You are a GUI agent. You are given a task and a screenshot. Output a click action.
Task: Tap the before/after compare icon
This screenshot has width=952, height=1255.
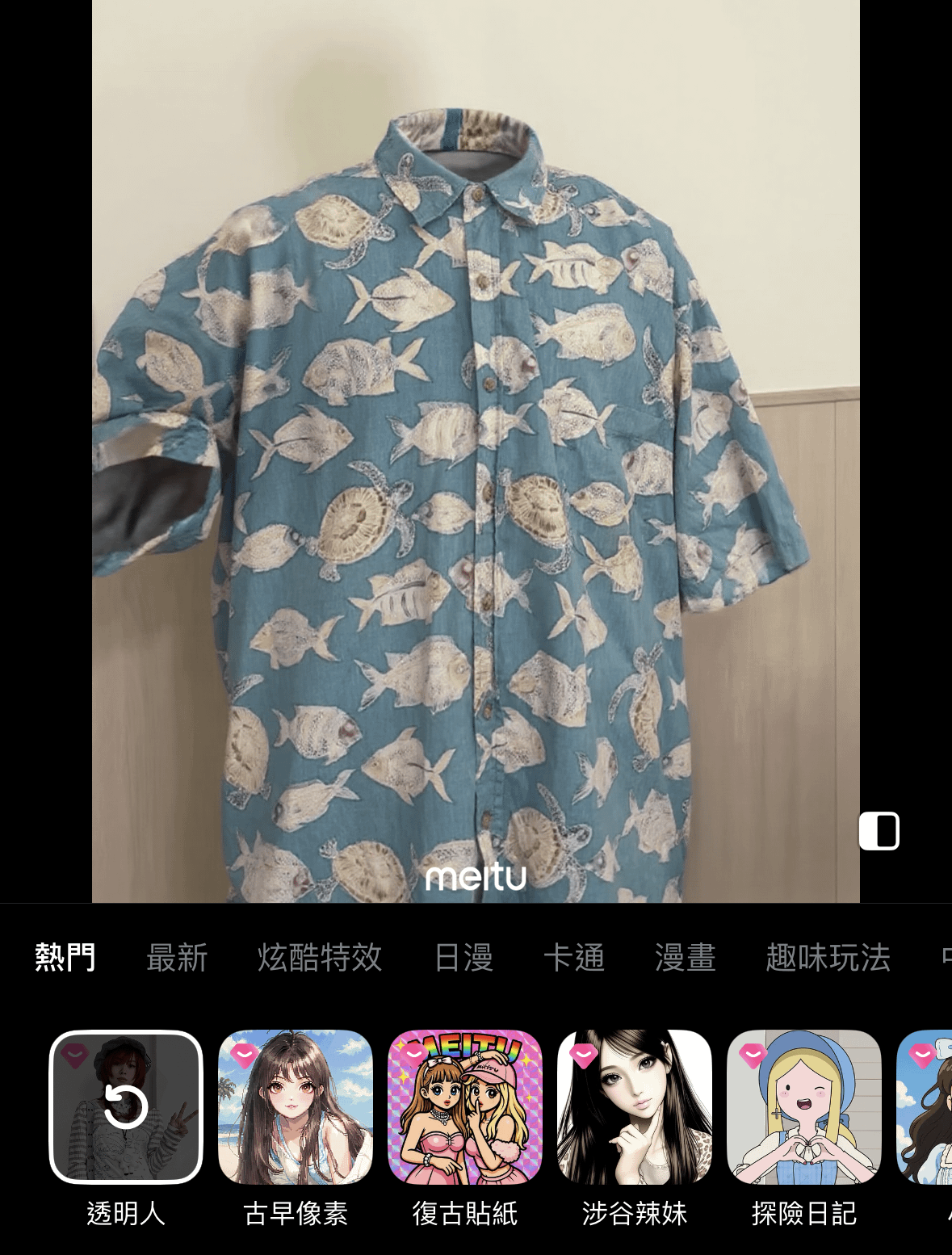(x=879, y=831)
